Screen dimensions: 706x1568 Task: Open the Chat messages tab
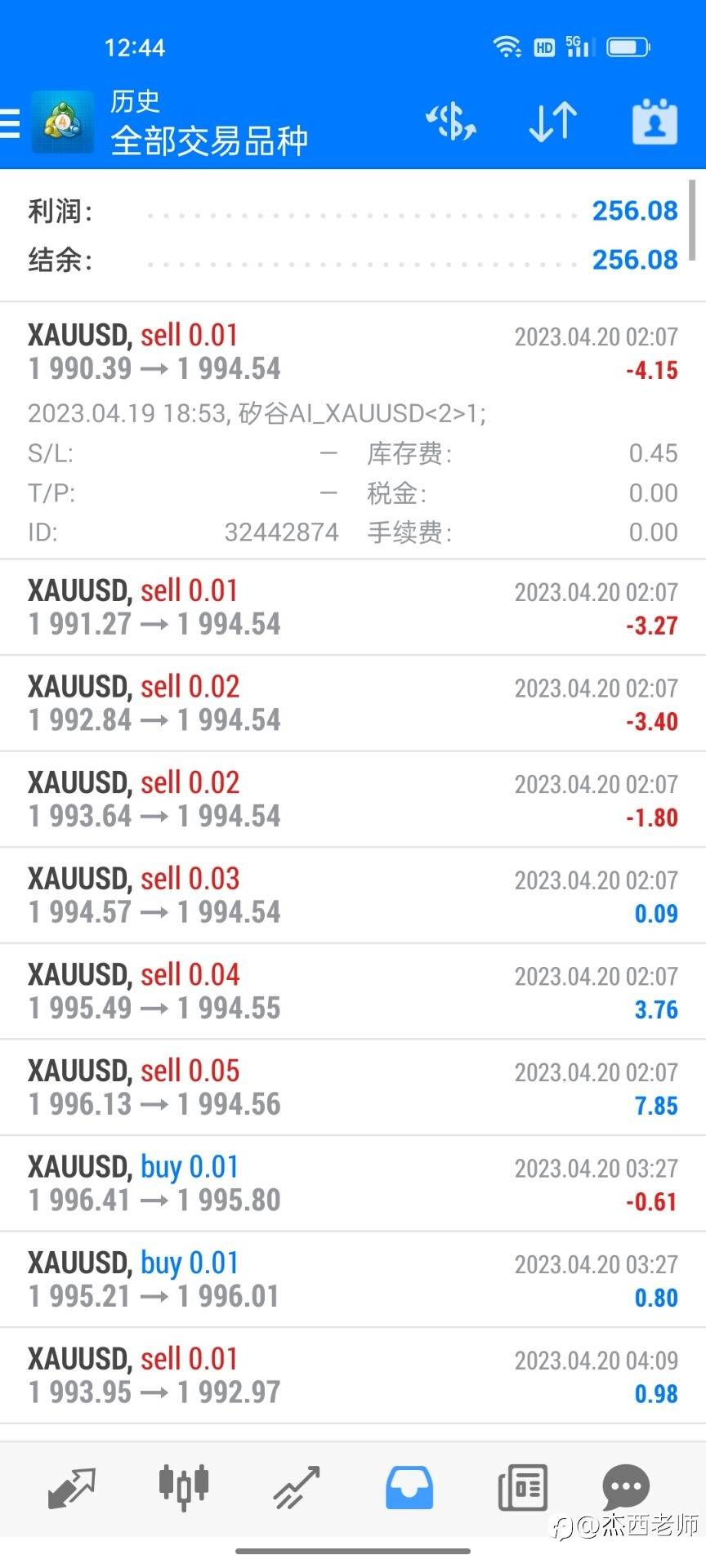pyautogui.click(x=626, y=1487)
